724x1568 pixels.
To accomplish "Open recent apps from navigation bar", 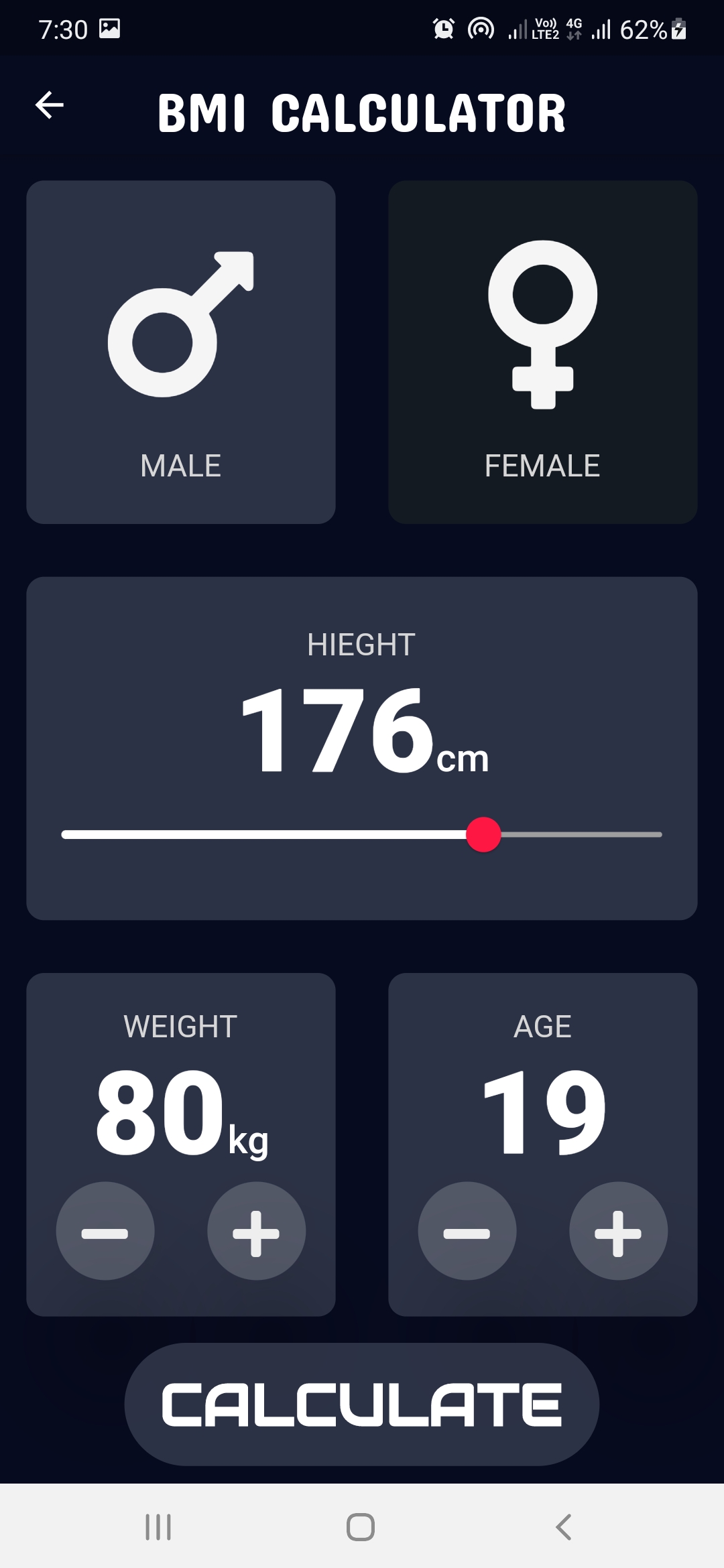I will pos(157,1528).
